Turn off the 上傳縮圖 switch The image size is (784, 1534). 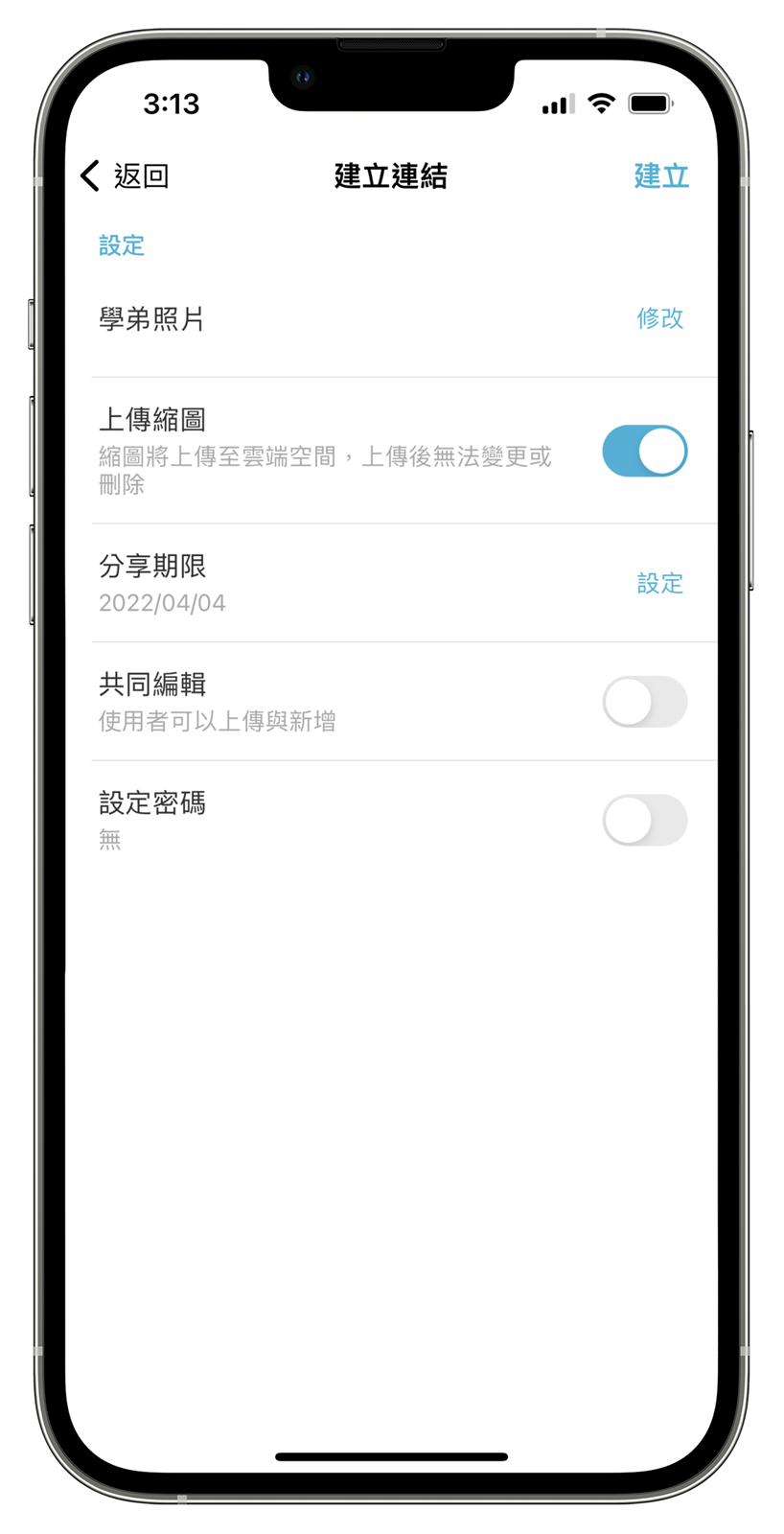click(644, 452)
